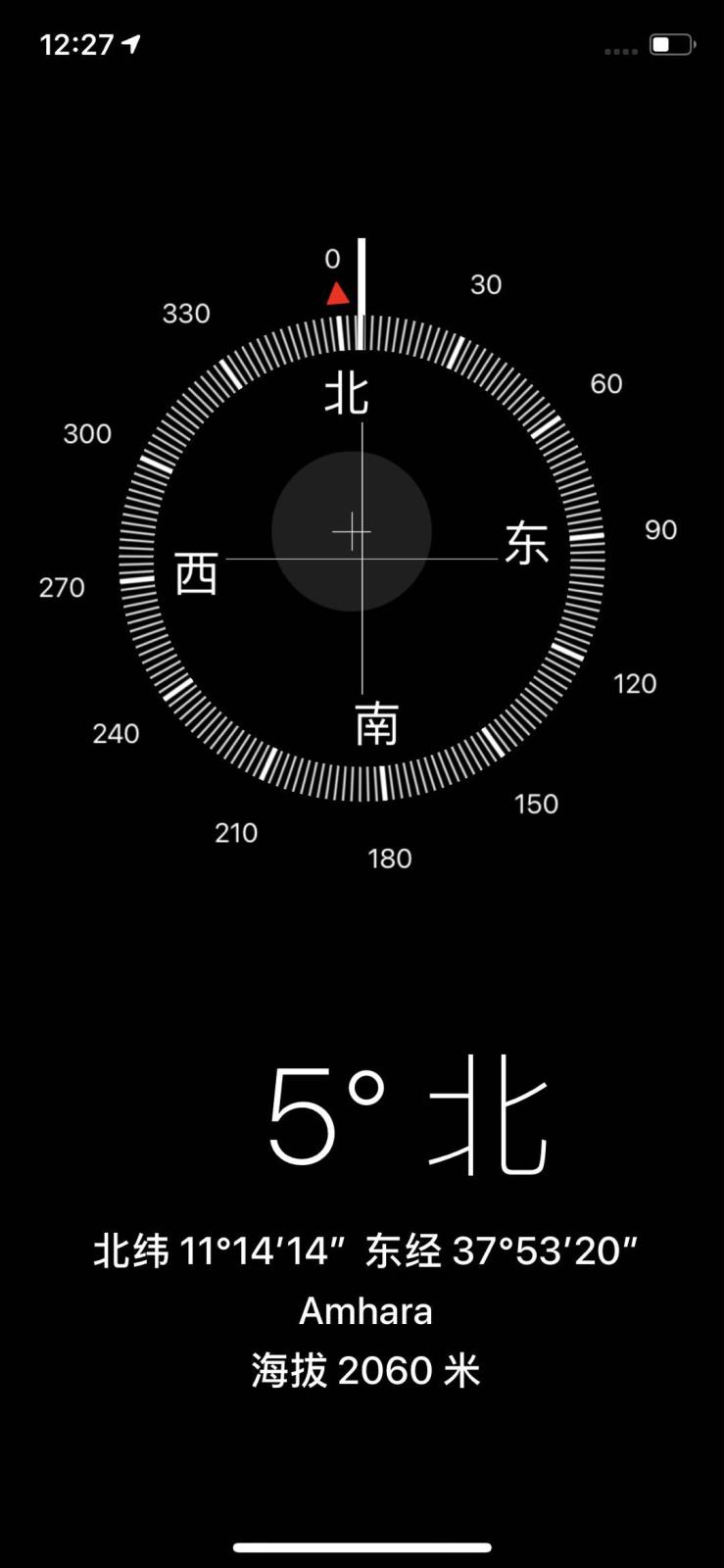Viewport: 724px width, 1568px height.
Task: Tap the compass dial to lock bearing
Action: [362, 558]
